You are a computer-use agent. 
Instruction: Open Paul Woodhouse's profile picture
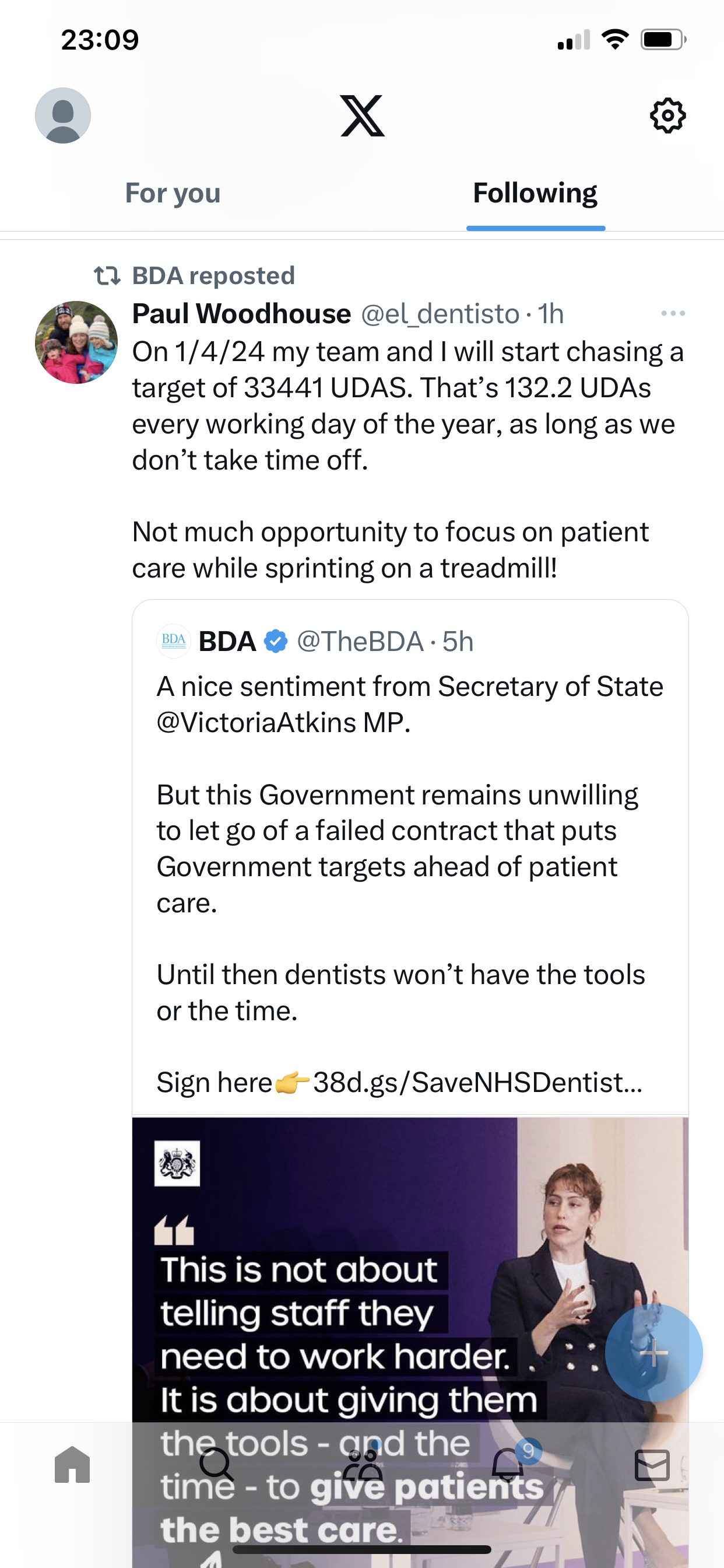pos(76,342)
